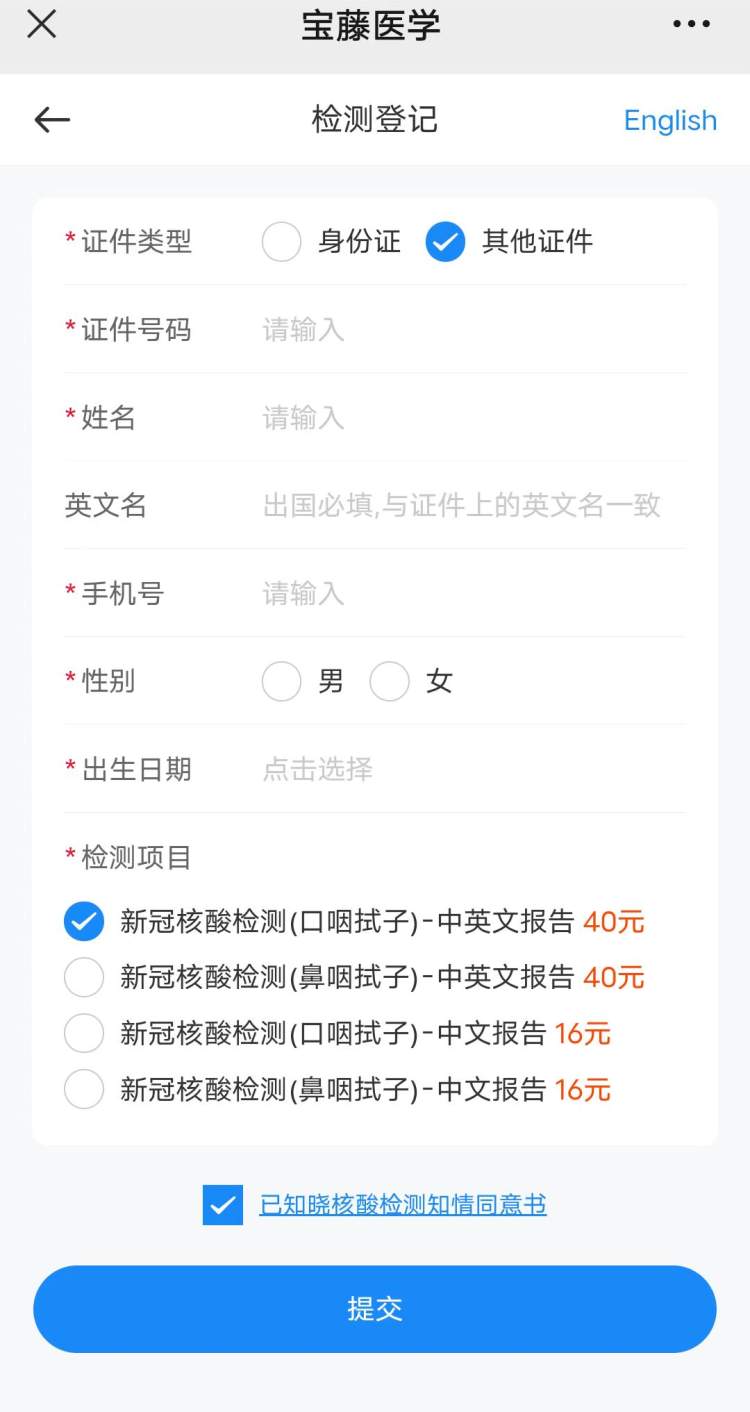
Task: Enter the 英文名 field
Action: click(x=472, y=506)
